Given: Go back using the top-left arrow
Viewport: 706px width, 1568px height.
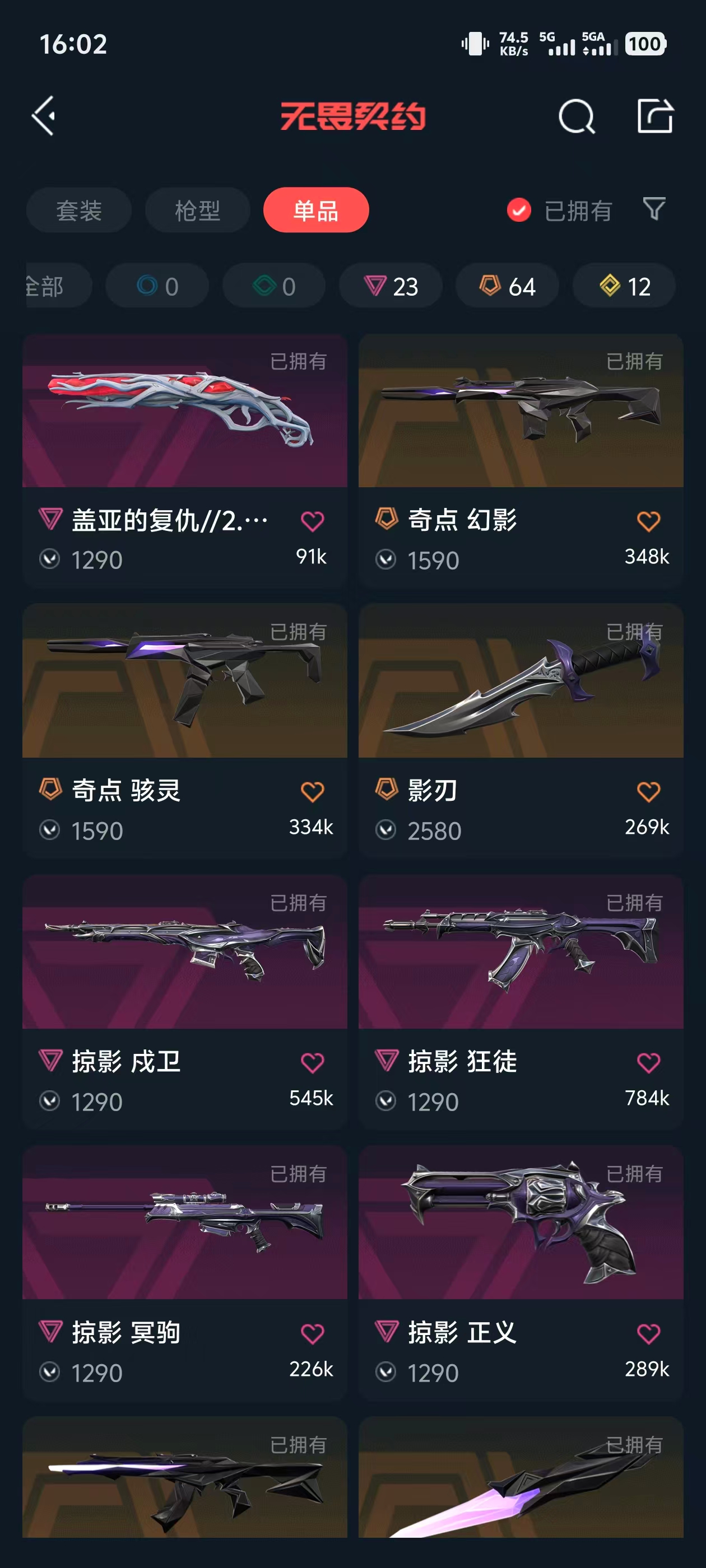Looking at the screenshot, I should tap(44, 116).
